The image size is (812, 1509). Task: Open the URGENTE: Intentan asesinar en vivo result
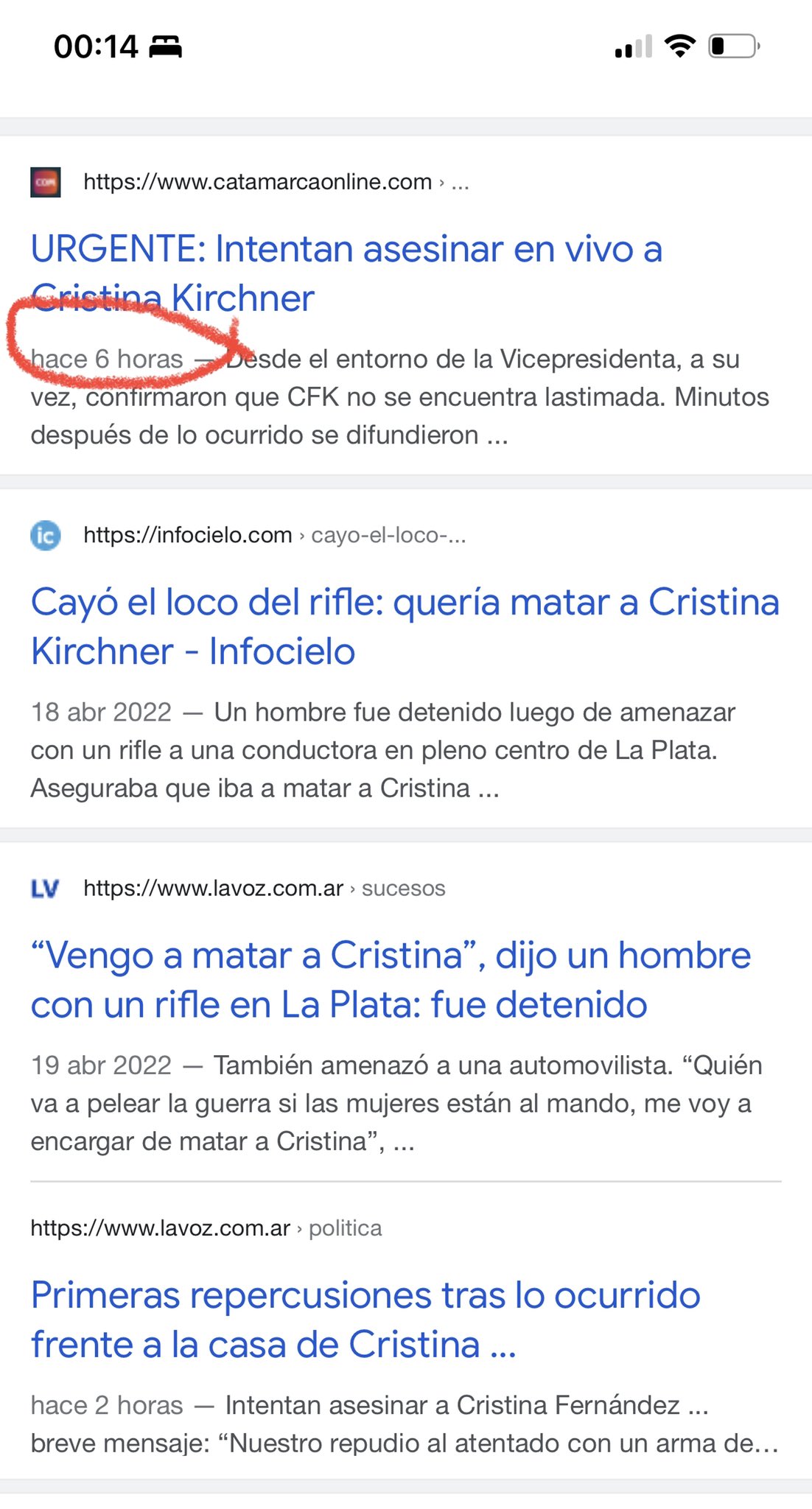[x=346, y=273]
